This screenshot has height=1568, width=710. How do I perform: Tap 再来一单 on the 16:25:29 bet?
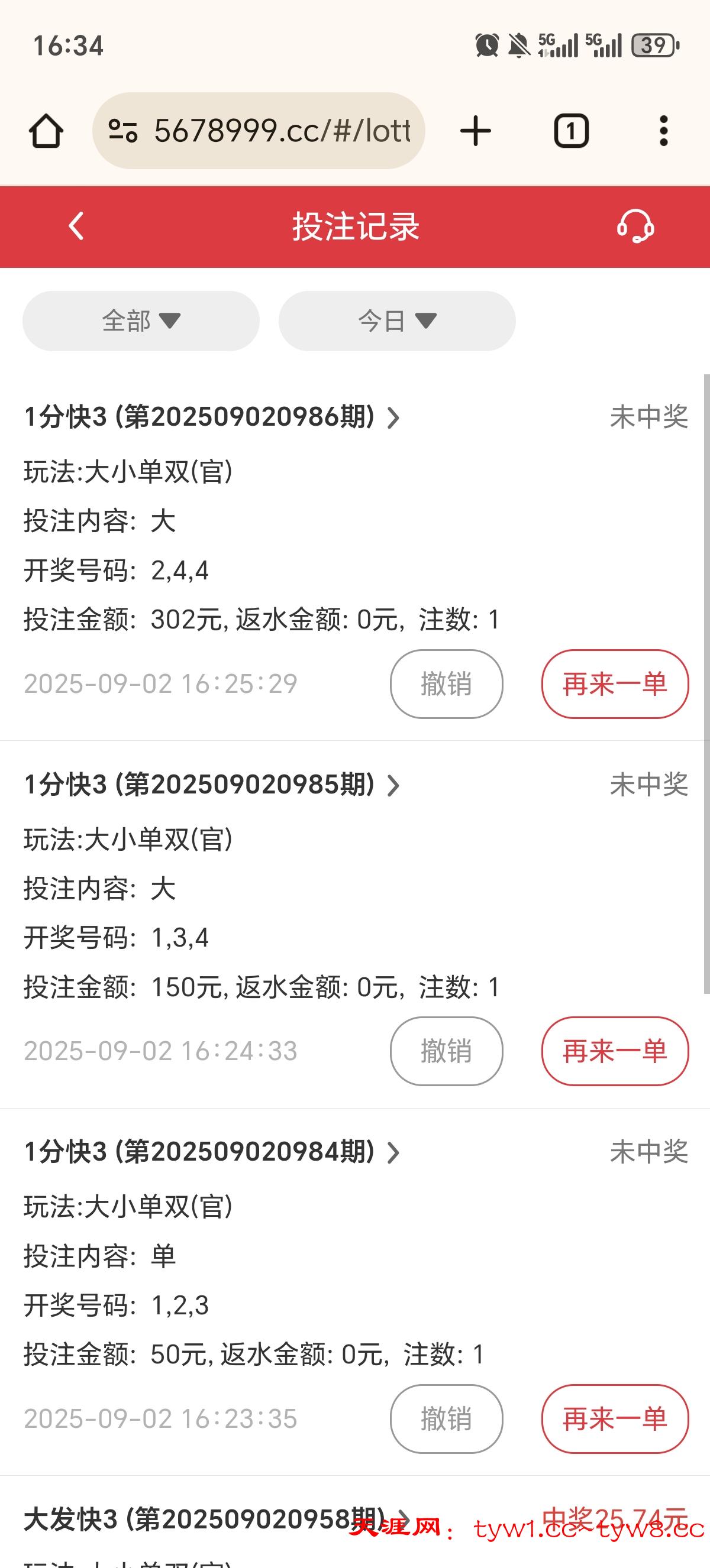click(615, 683)
